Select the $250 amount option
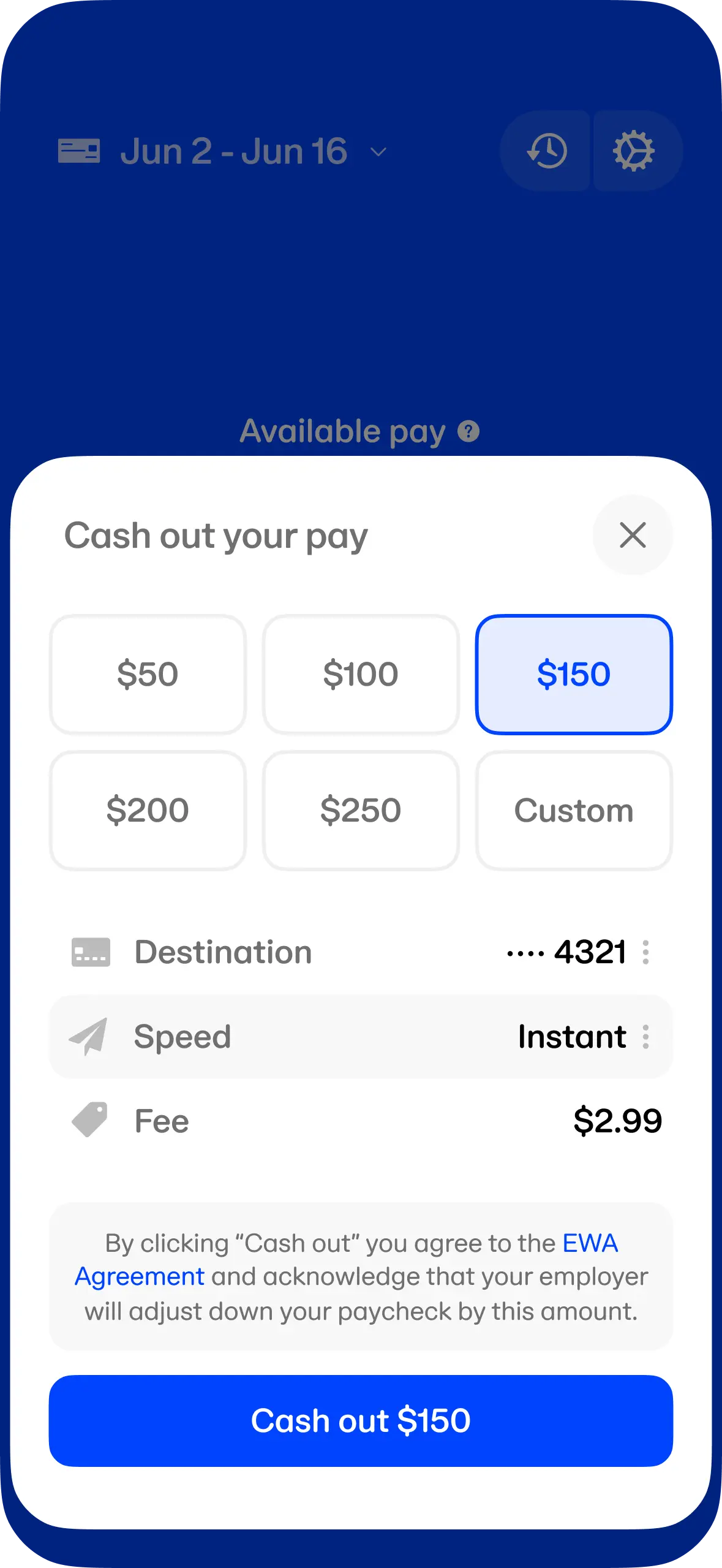The width and height of the screenshot is (722, 1568). (x=360, y=810)
